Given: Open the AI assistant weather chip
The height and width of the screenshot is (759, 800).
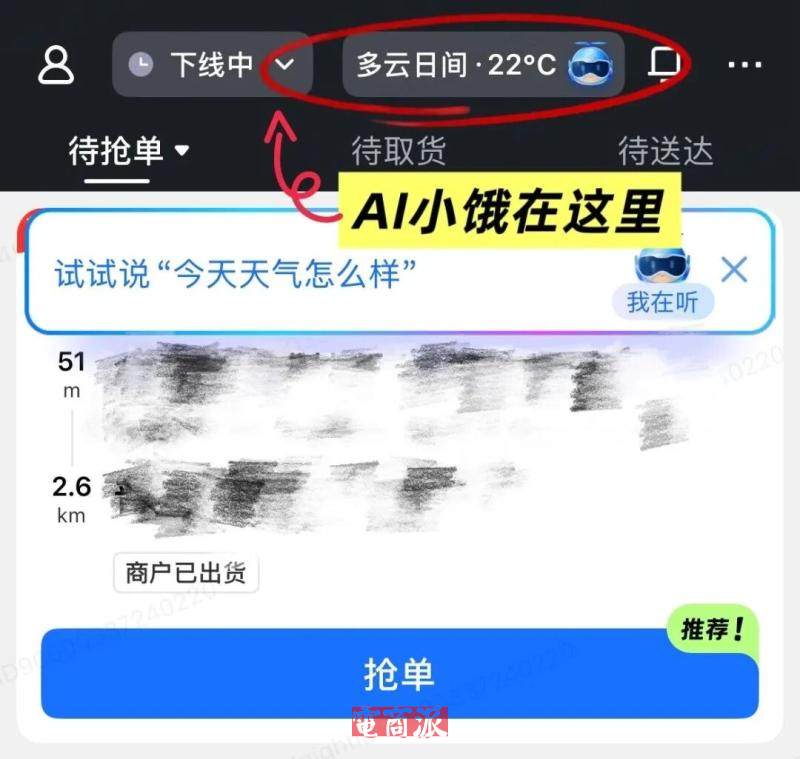Looking at the screenshot, I should tap(483, 64).
